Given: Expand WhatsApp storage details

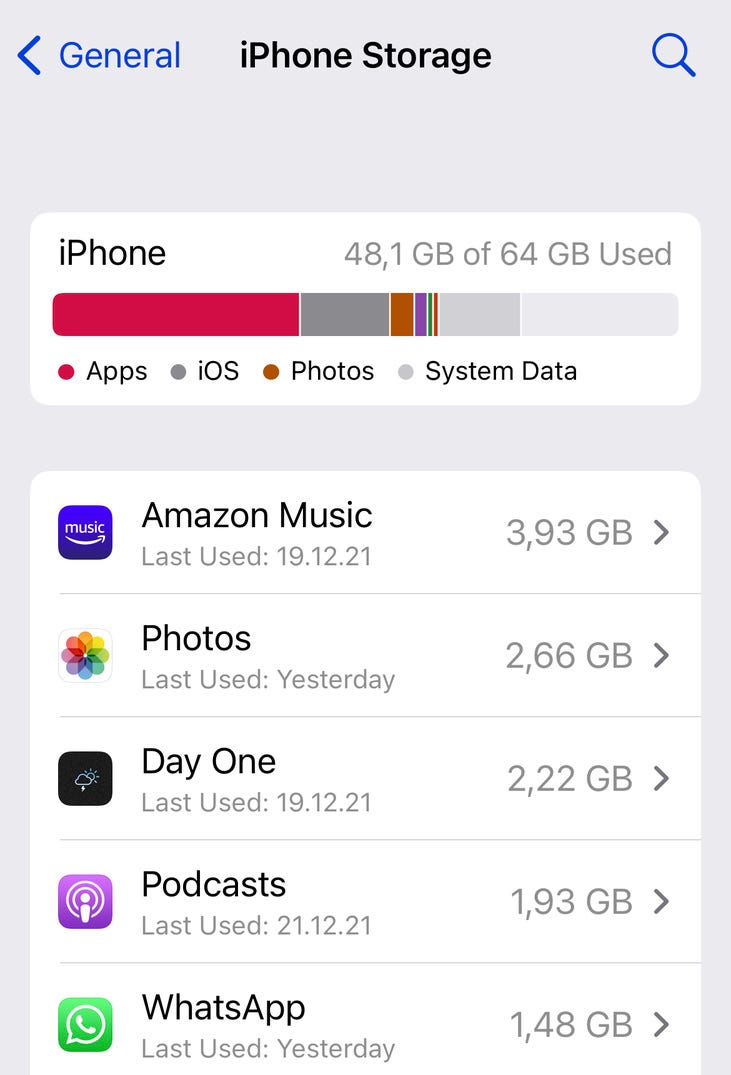Looking at the screenshot, I should click(x=661, y=1024).
